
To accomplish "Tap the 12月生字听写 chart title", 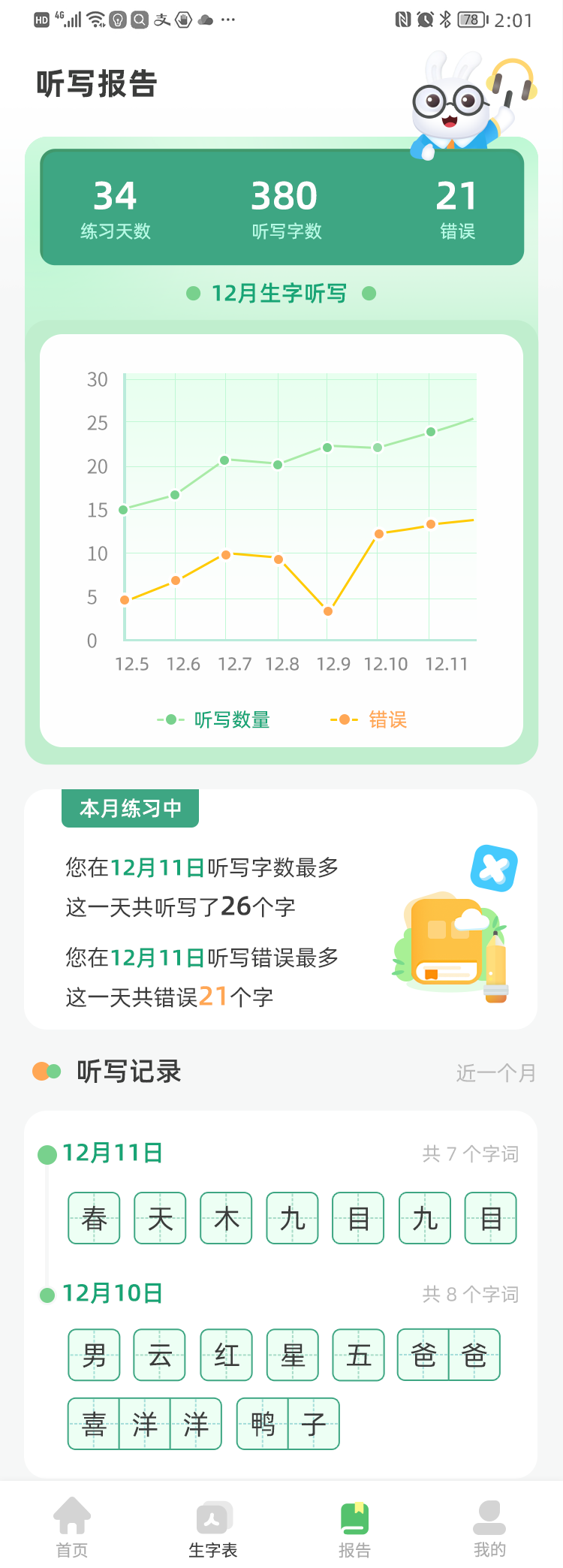I will pos(280,294).
